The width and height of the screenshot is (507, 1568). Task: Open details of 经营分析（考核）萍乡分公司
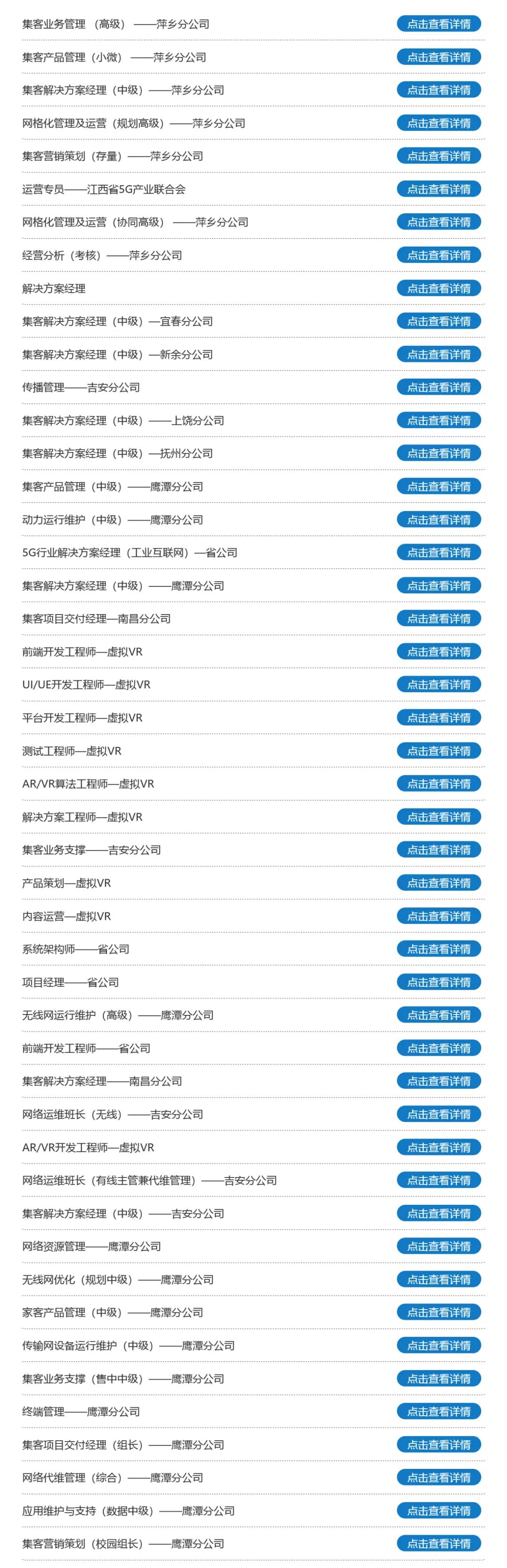438,255
